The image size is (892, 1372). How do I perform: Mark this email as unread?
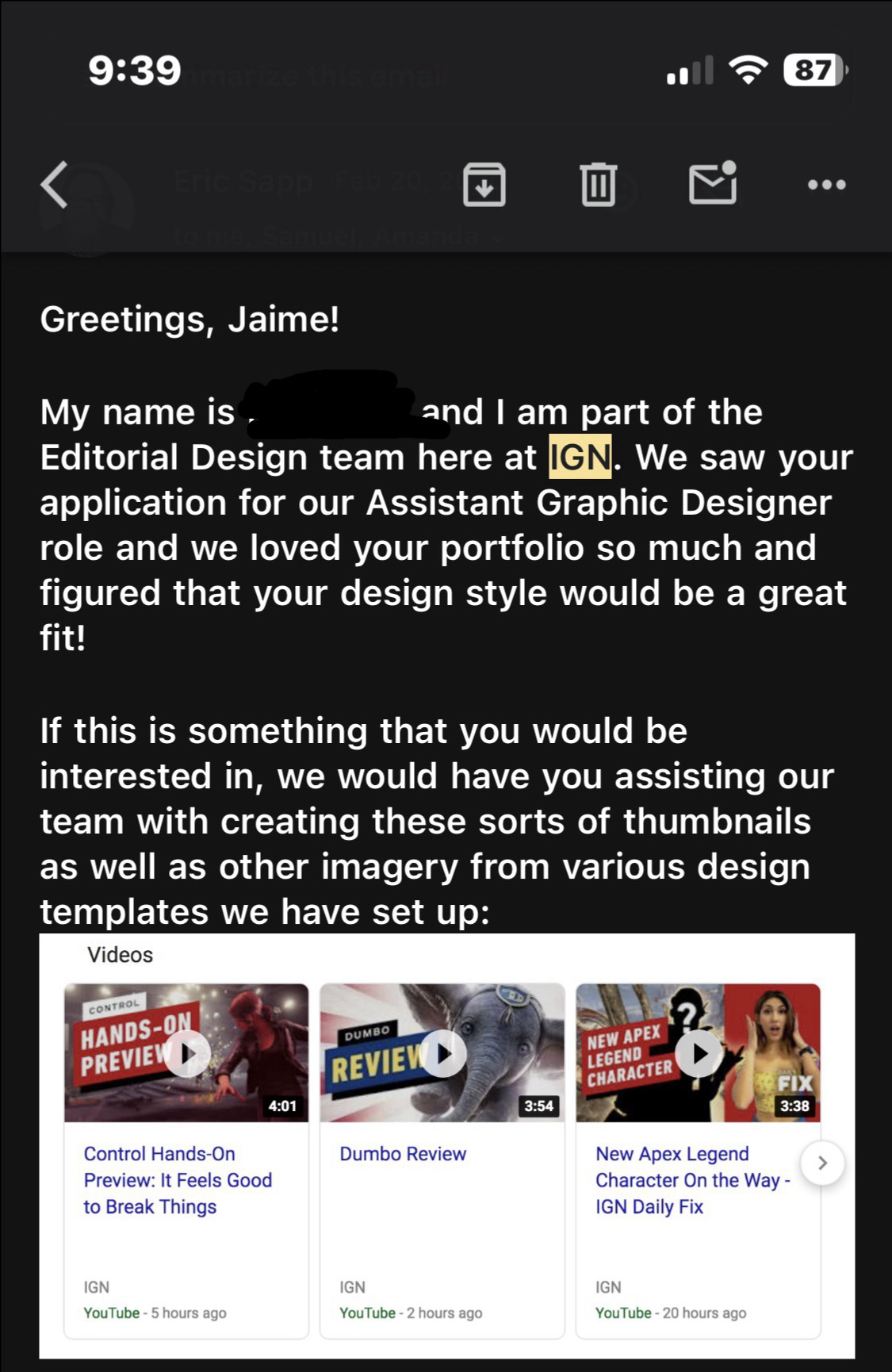tap(713, 183)
